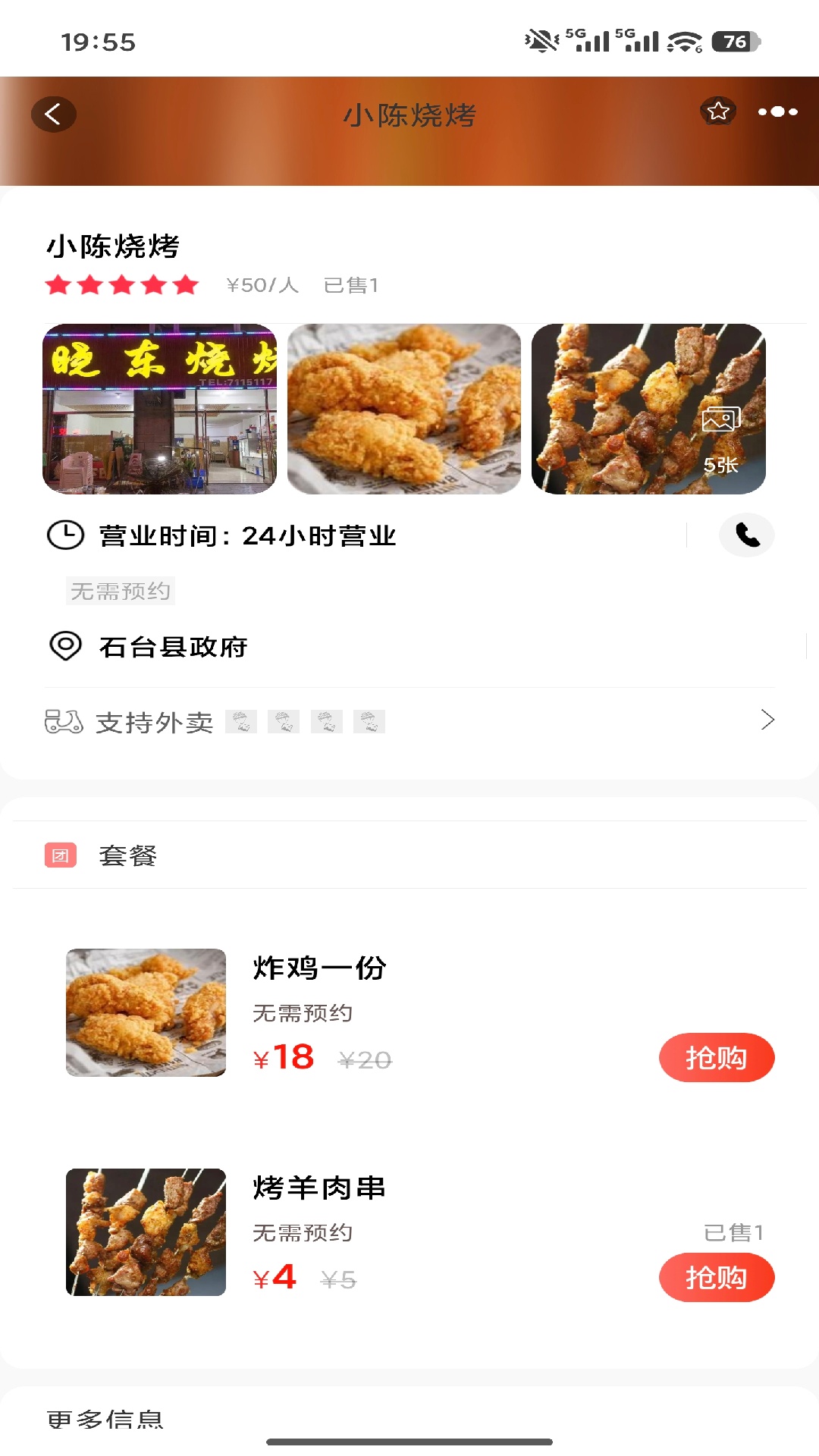The image size is (819, 1456).
Task: Tap 抢购 to buy 烤羊肉串
Action: 716,1277
